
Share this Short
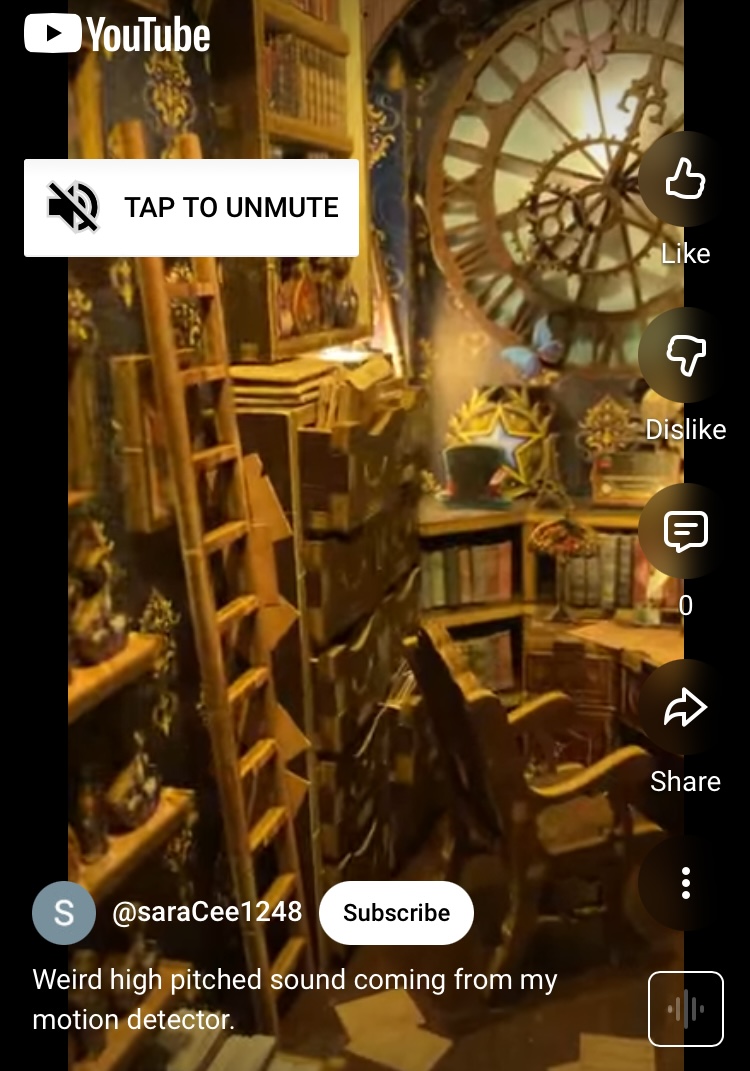click(x=685, y=709)
